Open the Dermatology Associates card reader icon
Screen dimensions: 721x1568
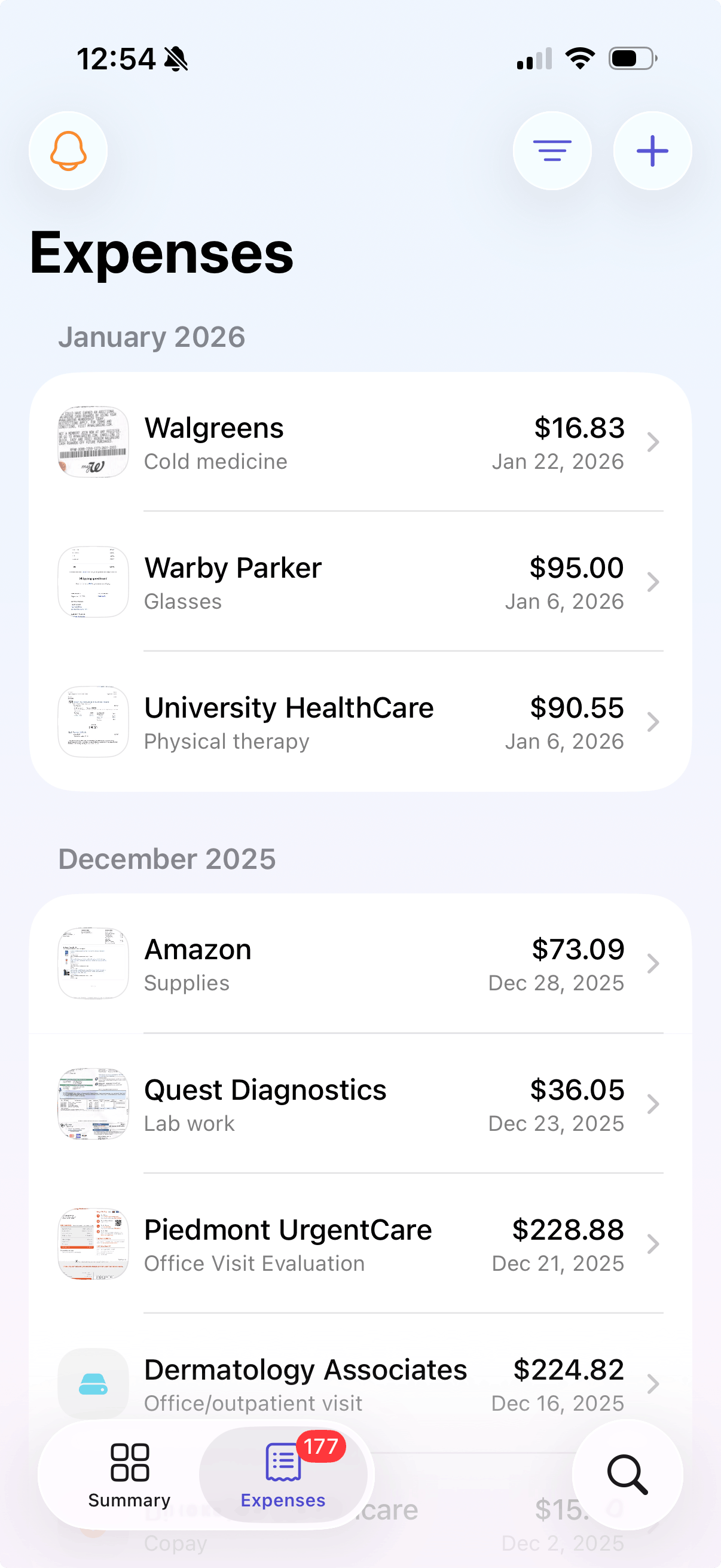[x=93, y=1384]
